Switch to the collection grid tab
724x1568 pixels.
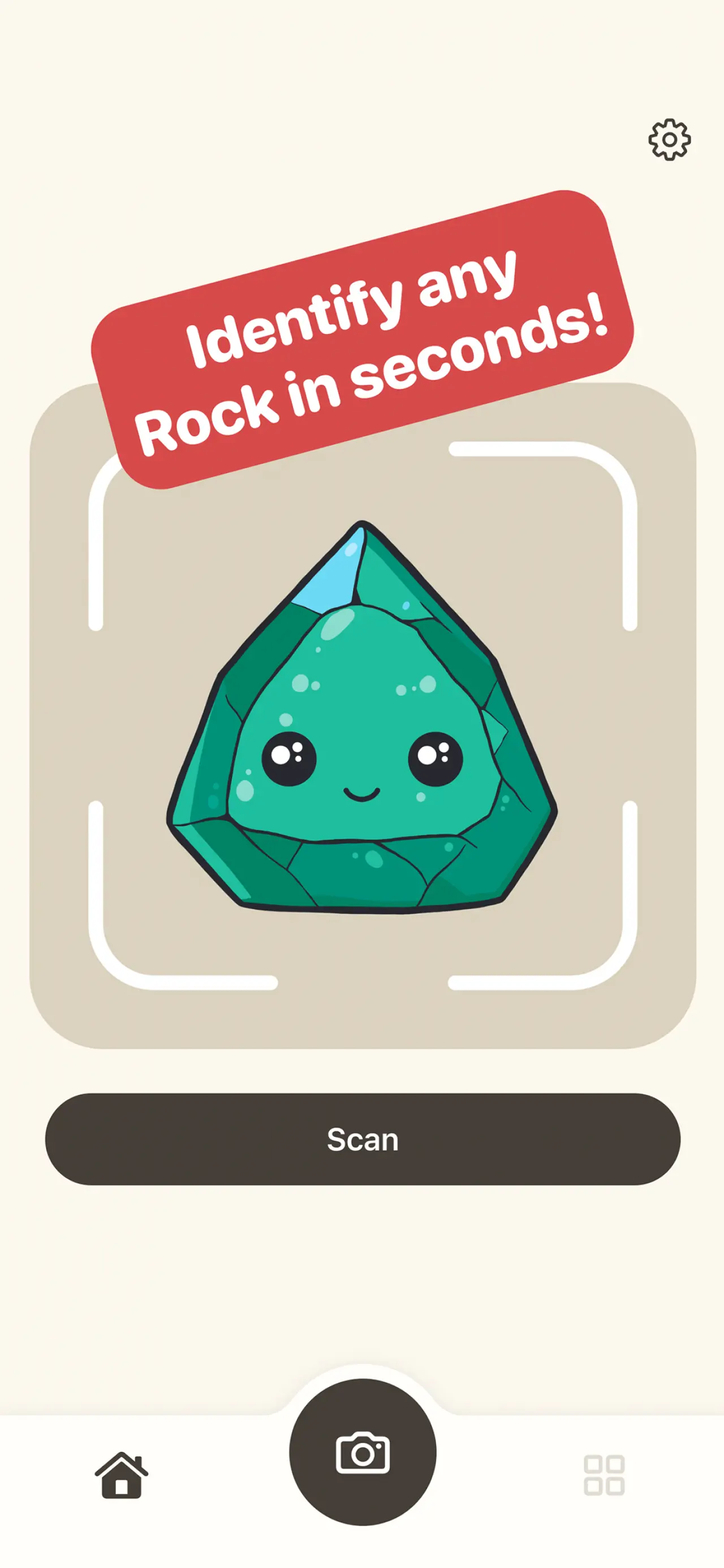(x=604, y=1474)
